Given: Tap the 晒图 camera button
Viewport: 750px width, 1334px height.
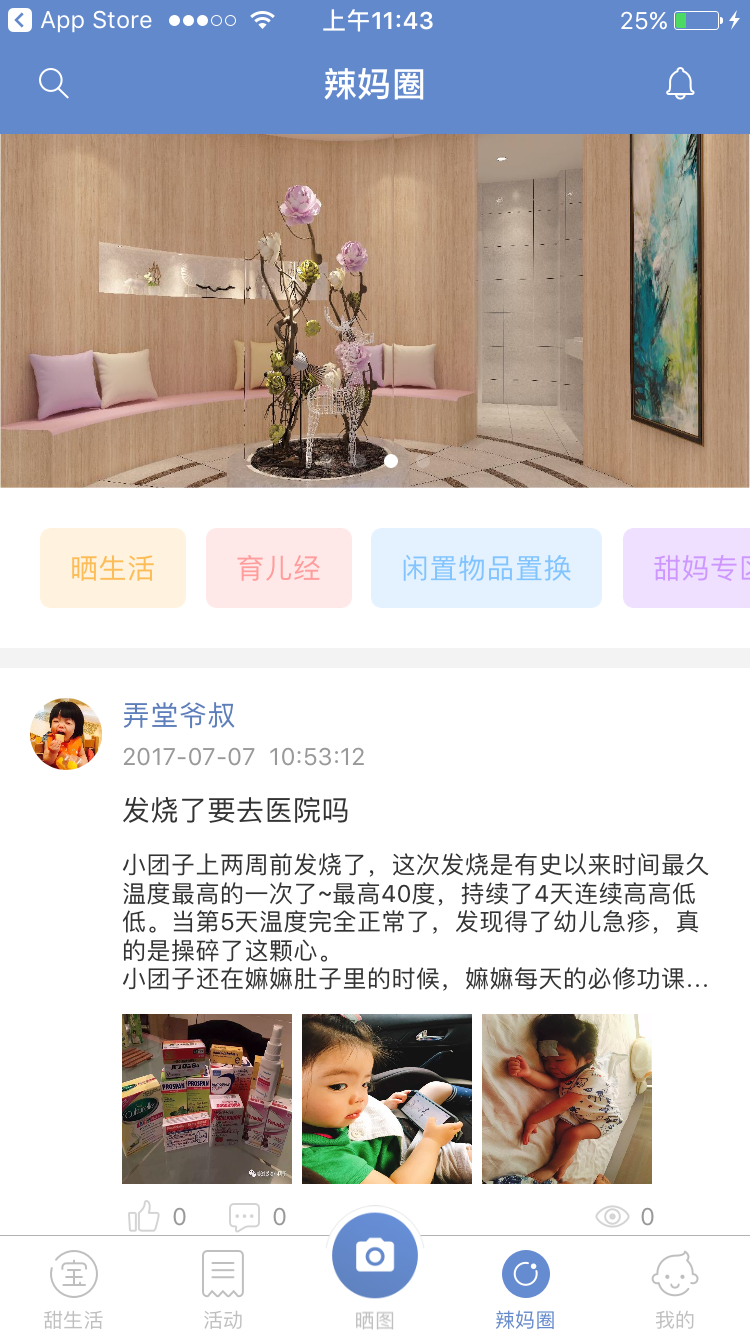Looking at the screenshot, I should click(x=375, y=1256).
